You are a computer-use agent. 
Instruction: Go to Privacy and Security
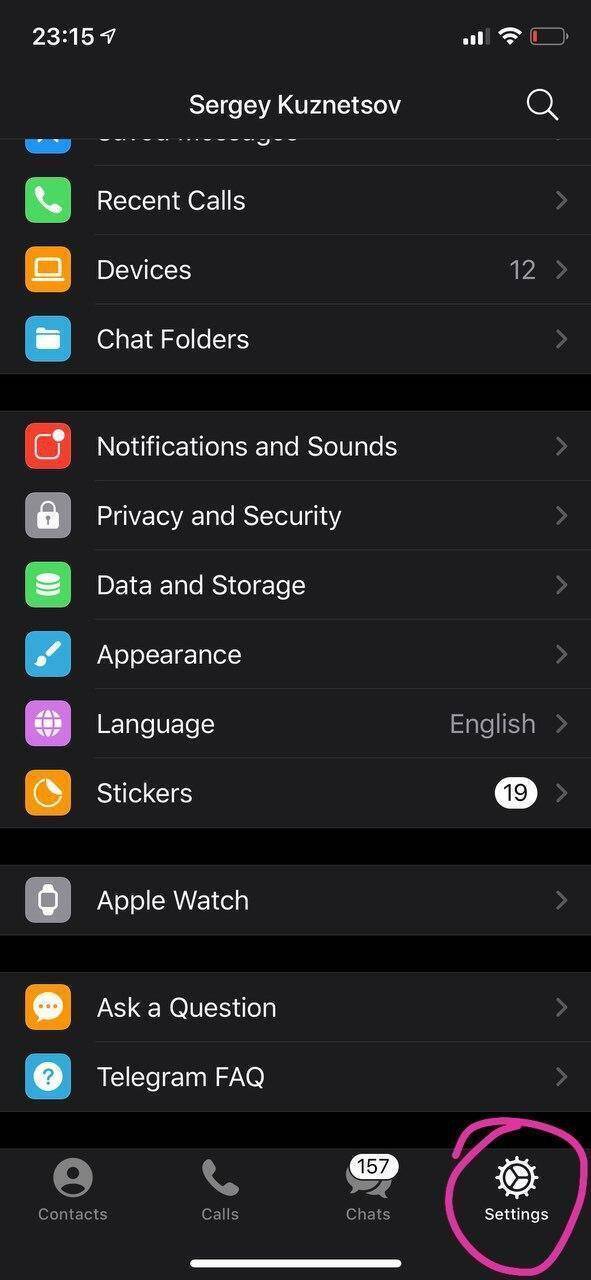click(x=295, y=516)
